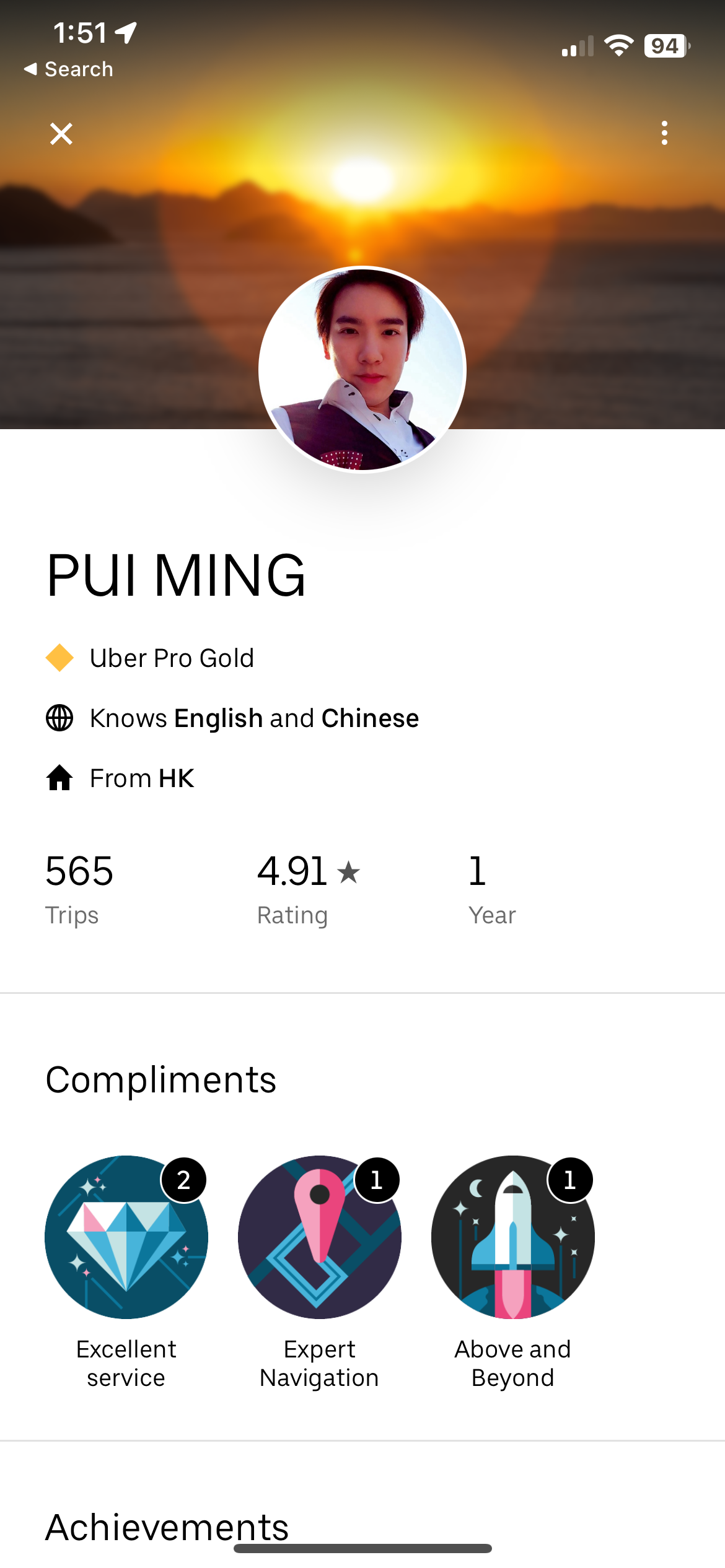Open the Uber Pro Gold diamond icon

(60, 658)
